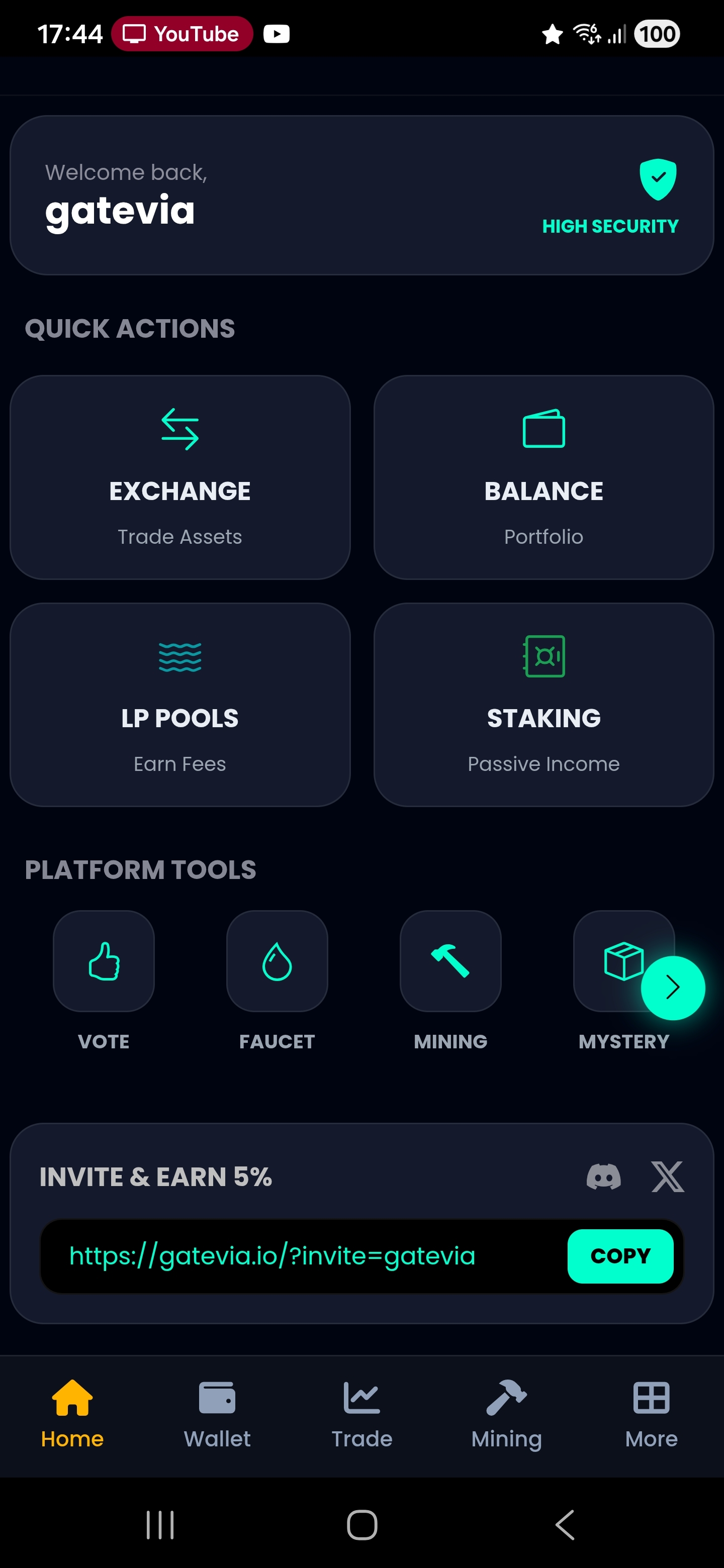Viewport: 724px width, 1568px height.
Task: Copy the invite referral link
Action: (621, 1255)
